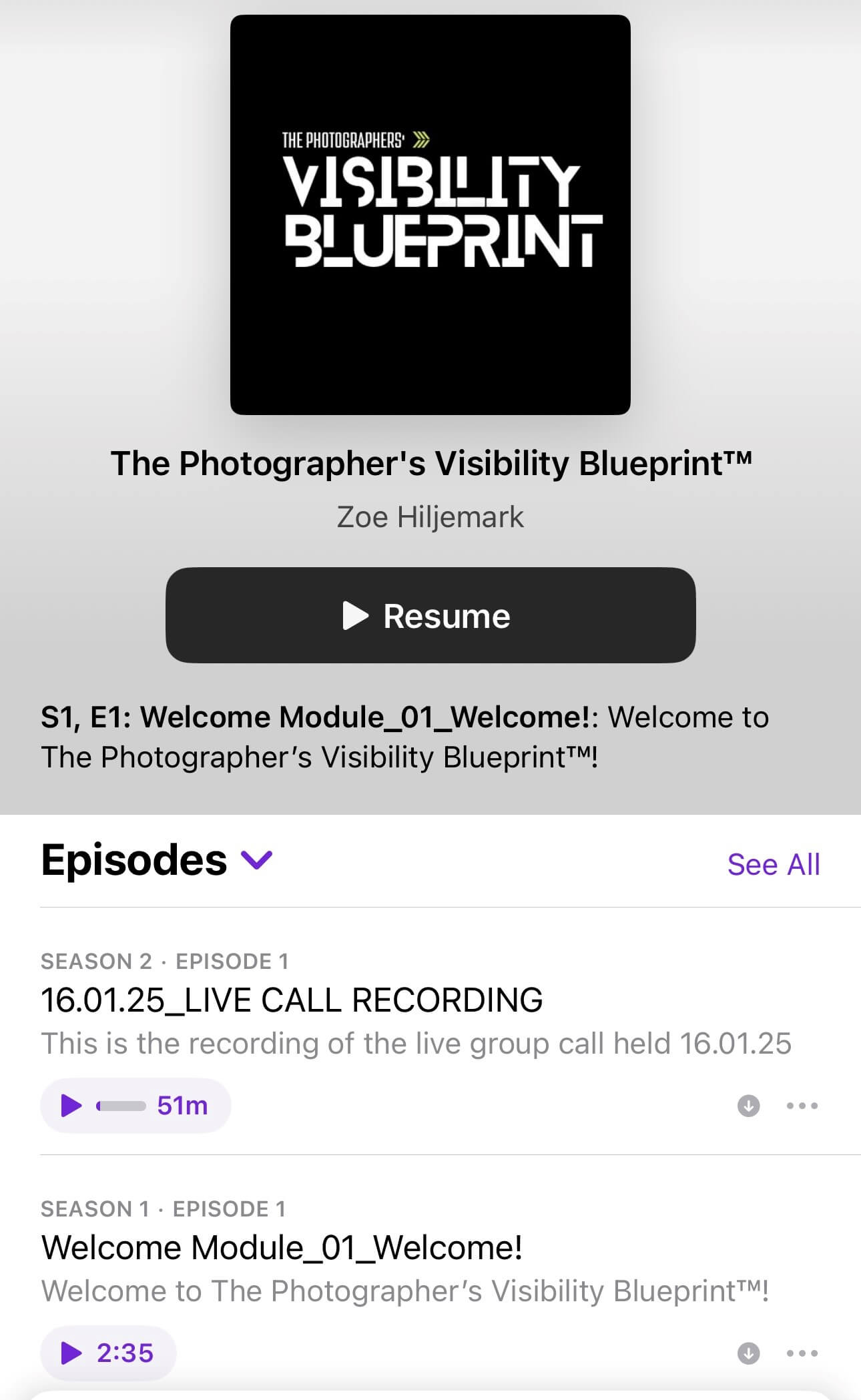Open the 16.01.25_LIVE CALL RECORDING episode
Image resolution: width=861 pixels, height=1400 pixels.
coord(292,1000)
